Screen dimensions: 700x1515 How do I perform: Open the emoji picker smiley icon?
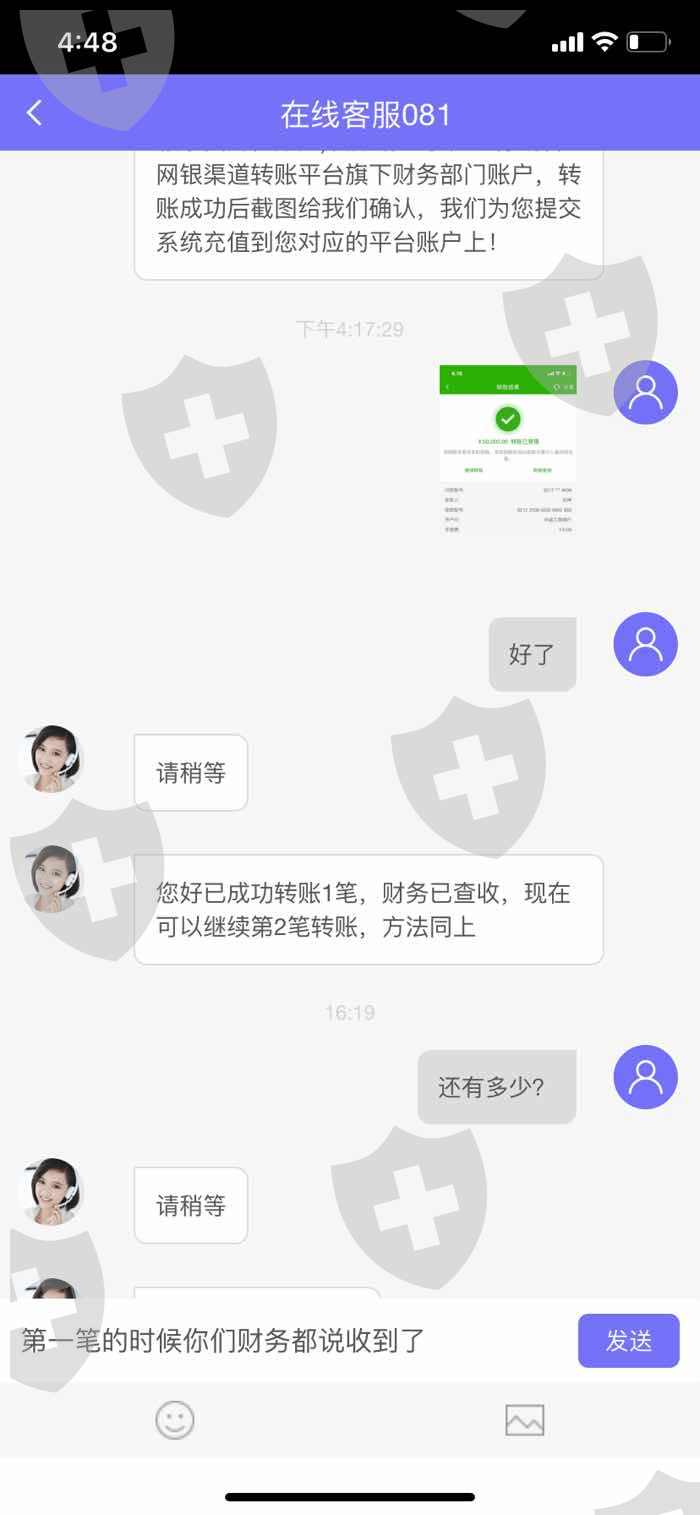click(x=175, y=1420)
